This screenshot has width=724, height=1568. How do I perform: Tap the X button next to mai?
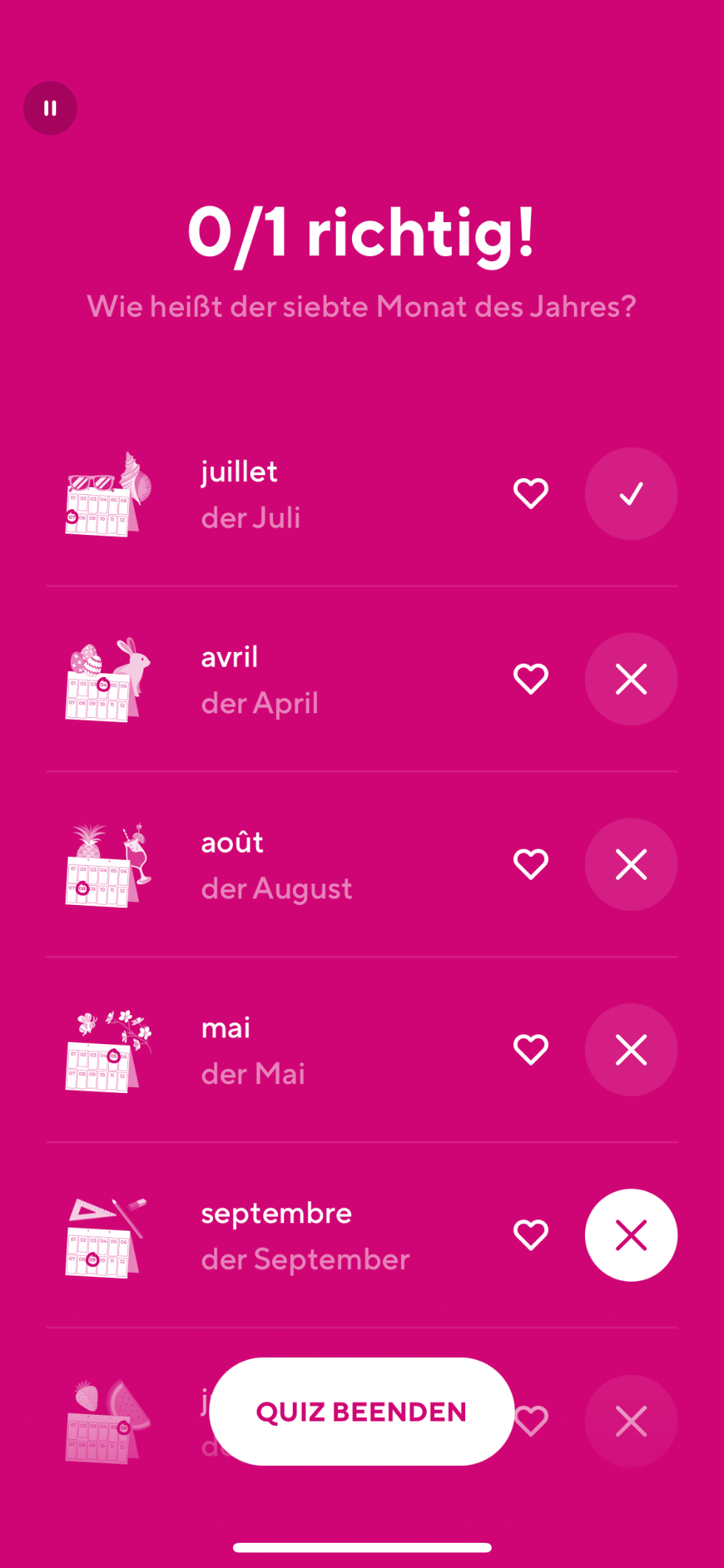click(630, 1049)
